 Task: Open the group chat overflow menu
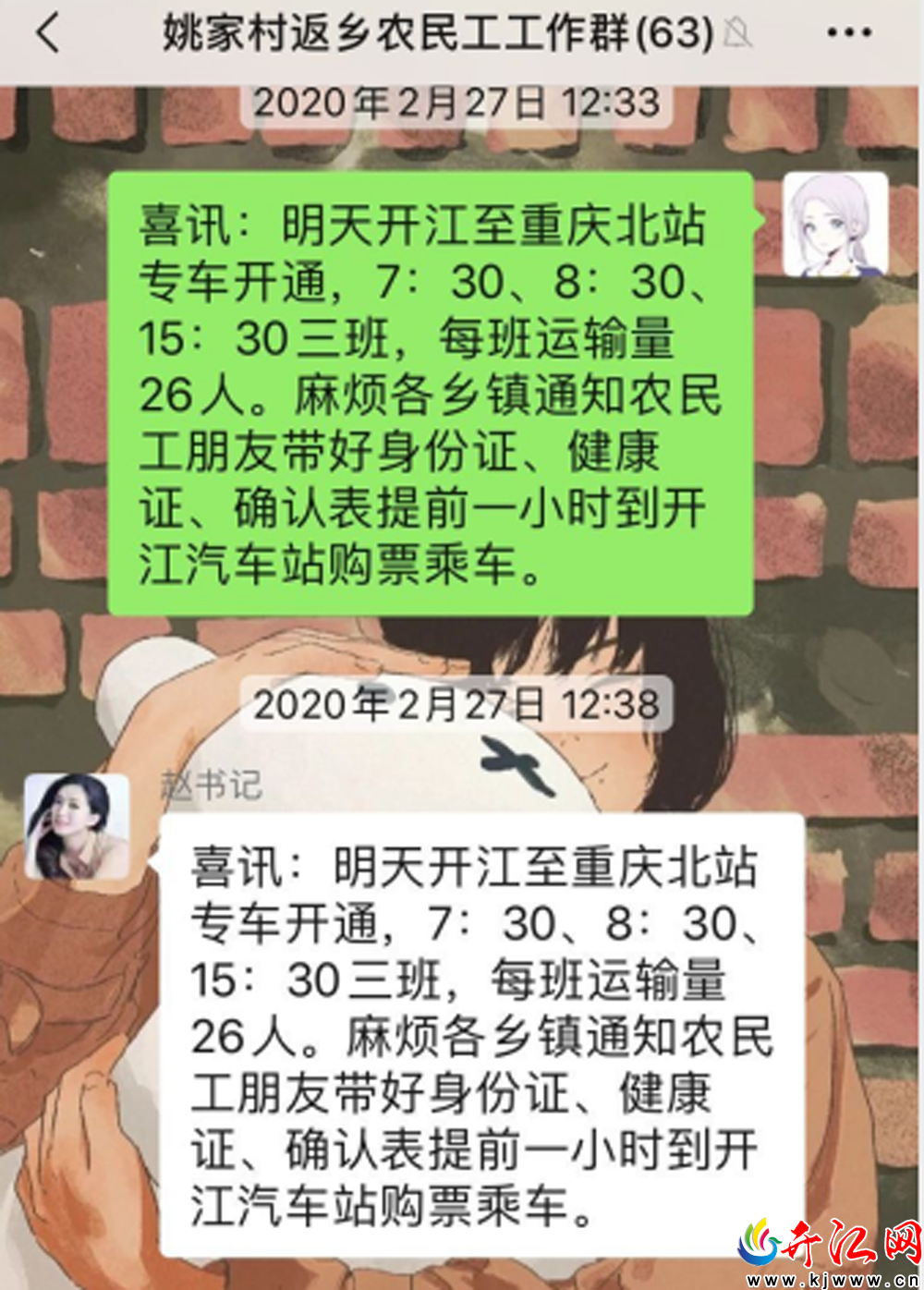click(848, 34)
